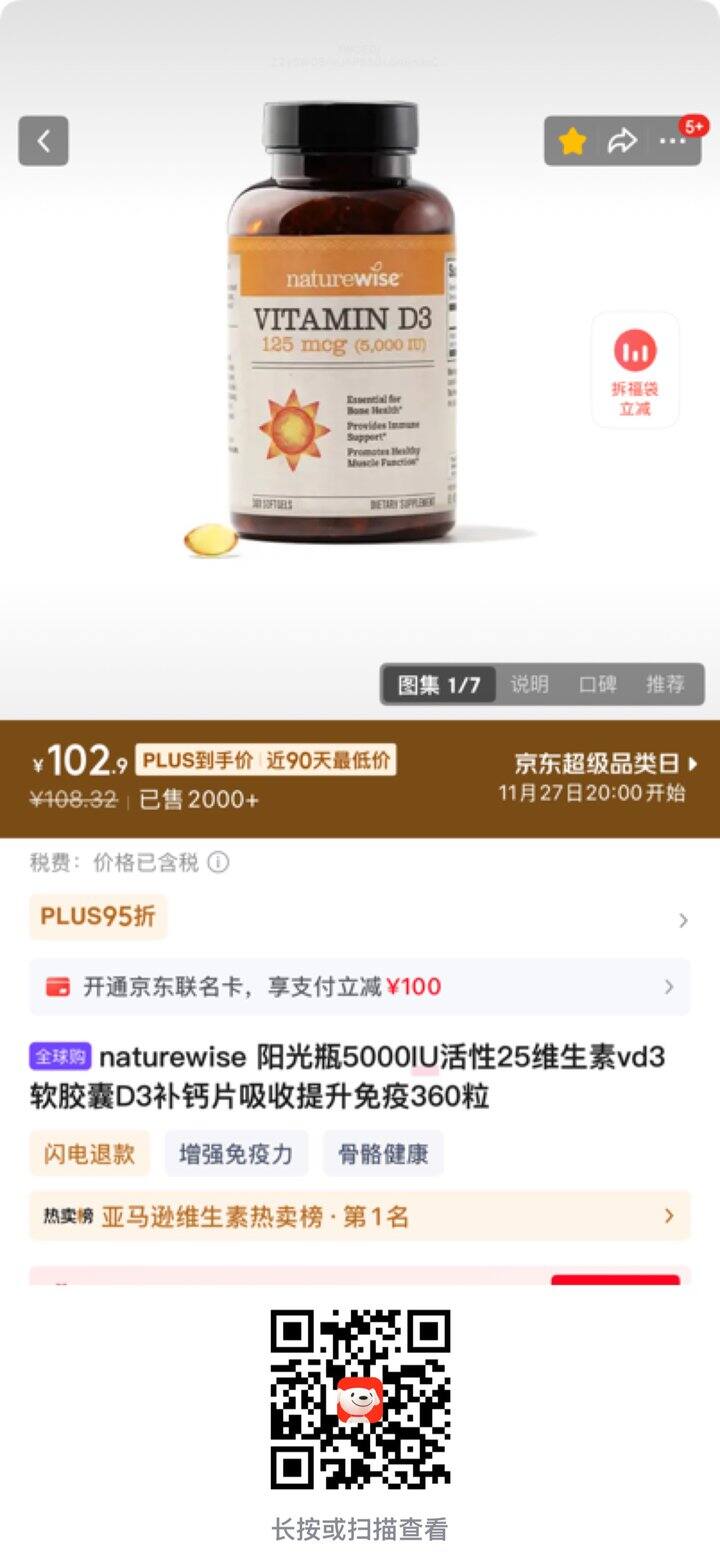Open the share icon in the top bar
The width and height of the screenshot is (720, 1566).
pos(622,140)
